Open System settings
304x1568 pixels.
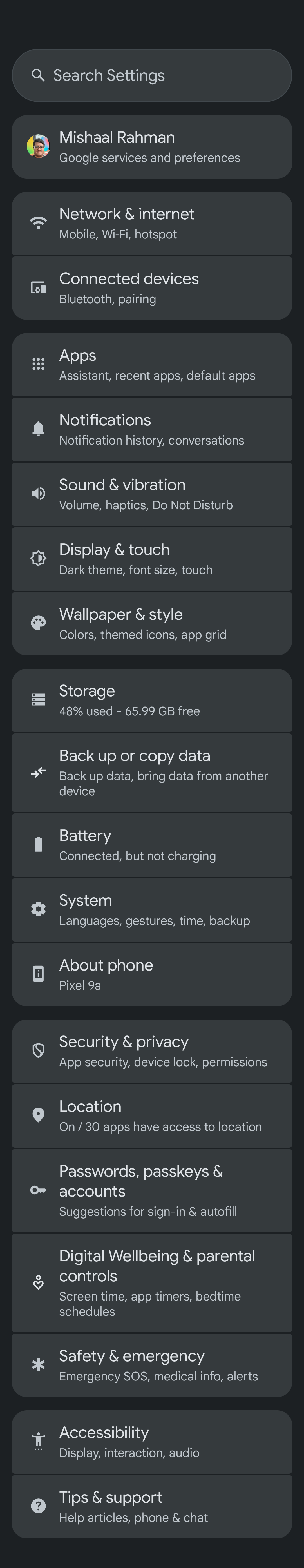pyautogui.click(x=152, y=909)
